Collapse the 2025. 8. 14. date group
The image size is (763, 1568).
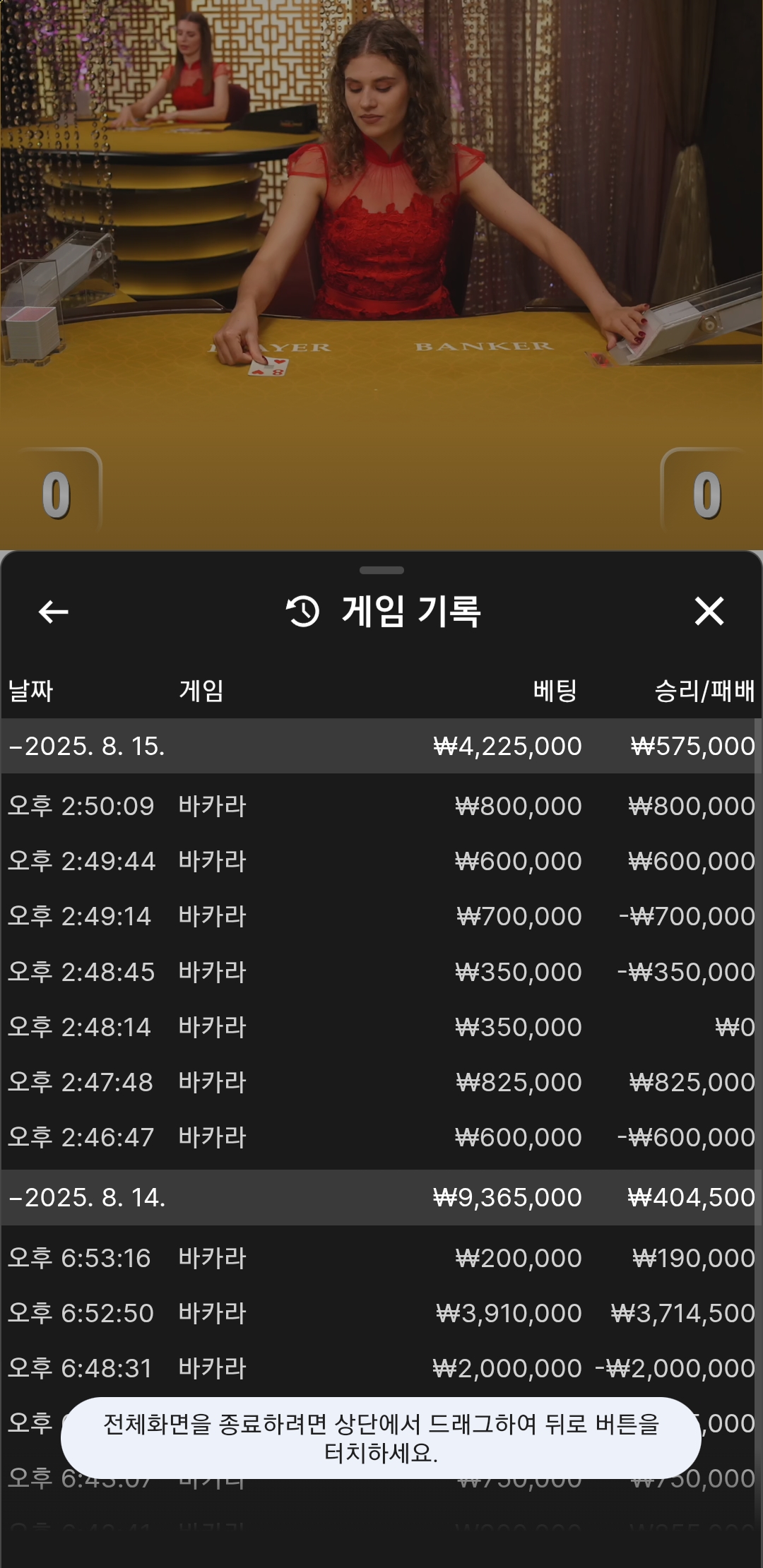tap(88, 1198)
